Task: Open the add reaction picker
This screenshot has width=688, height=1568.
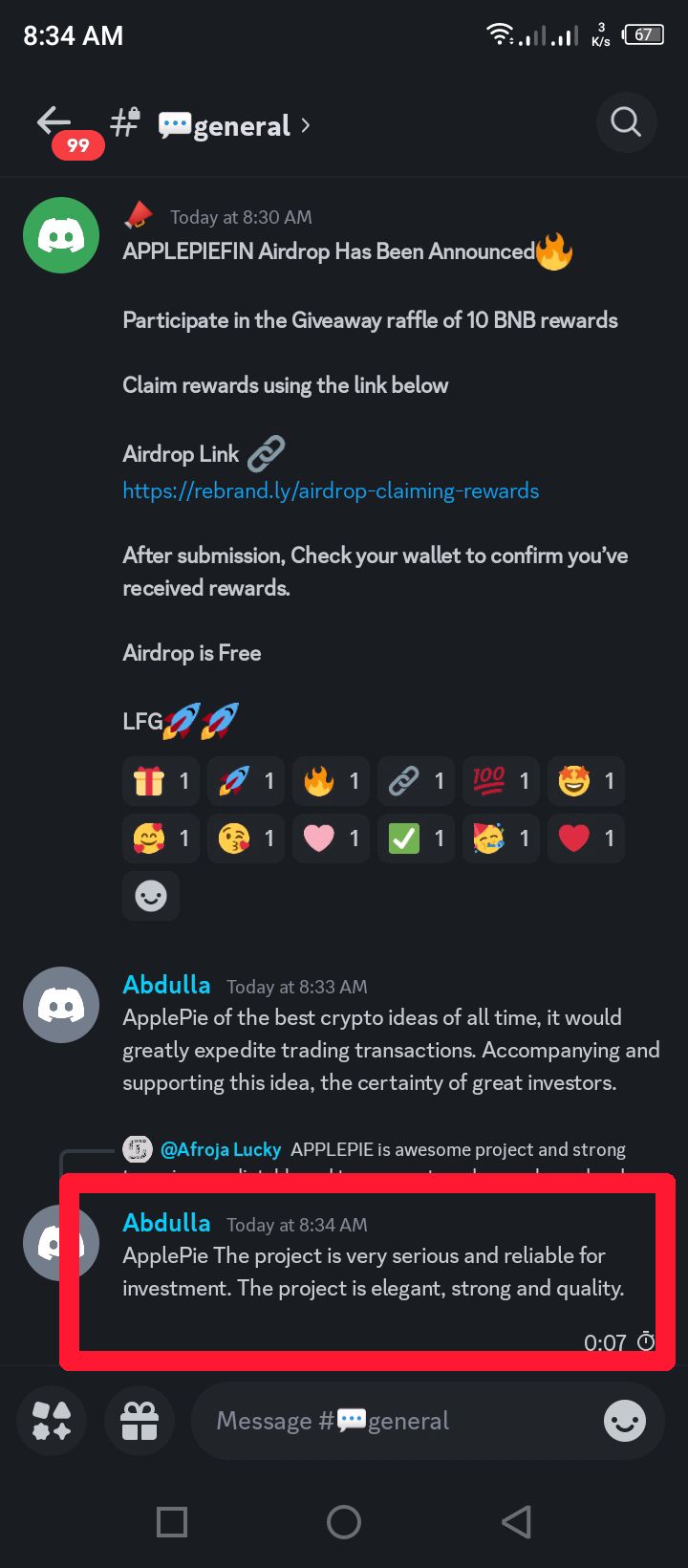Action: coord(151,897)
